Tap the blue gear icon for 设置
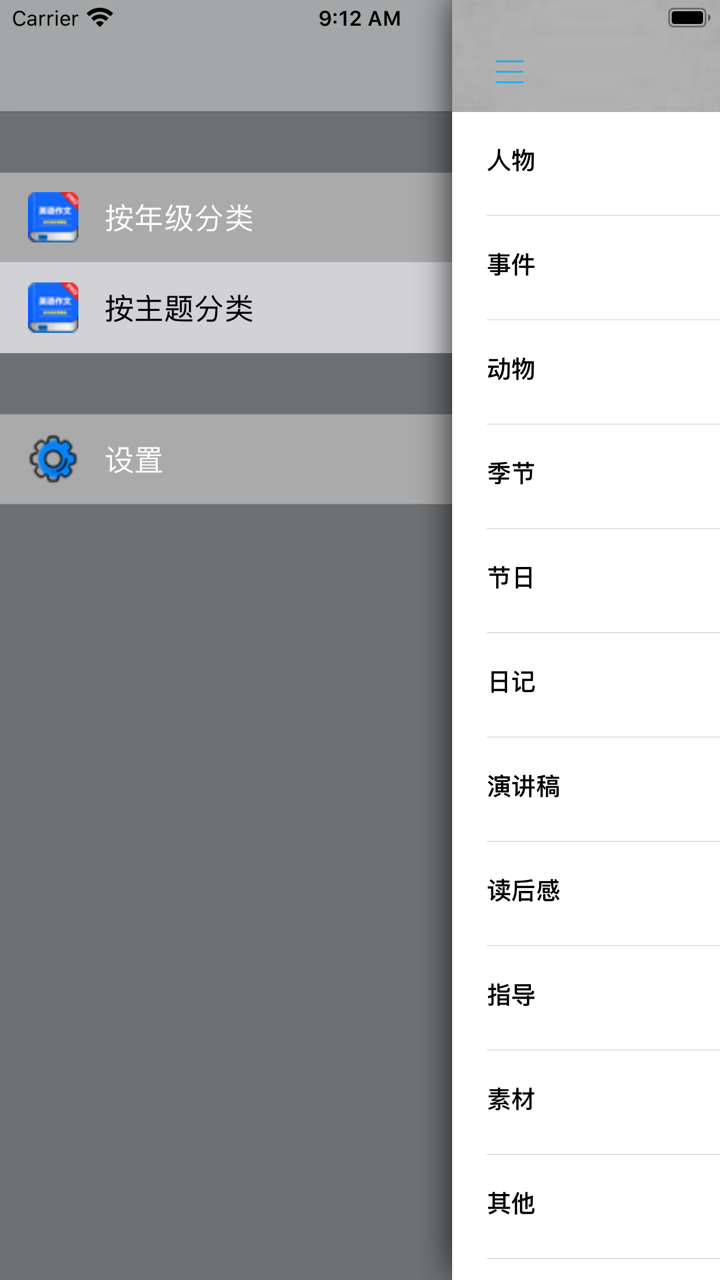This screenshot has width=720, height=1280. (x=52, y=459)
